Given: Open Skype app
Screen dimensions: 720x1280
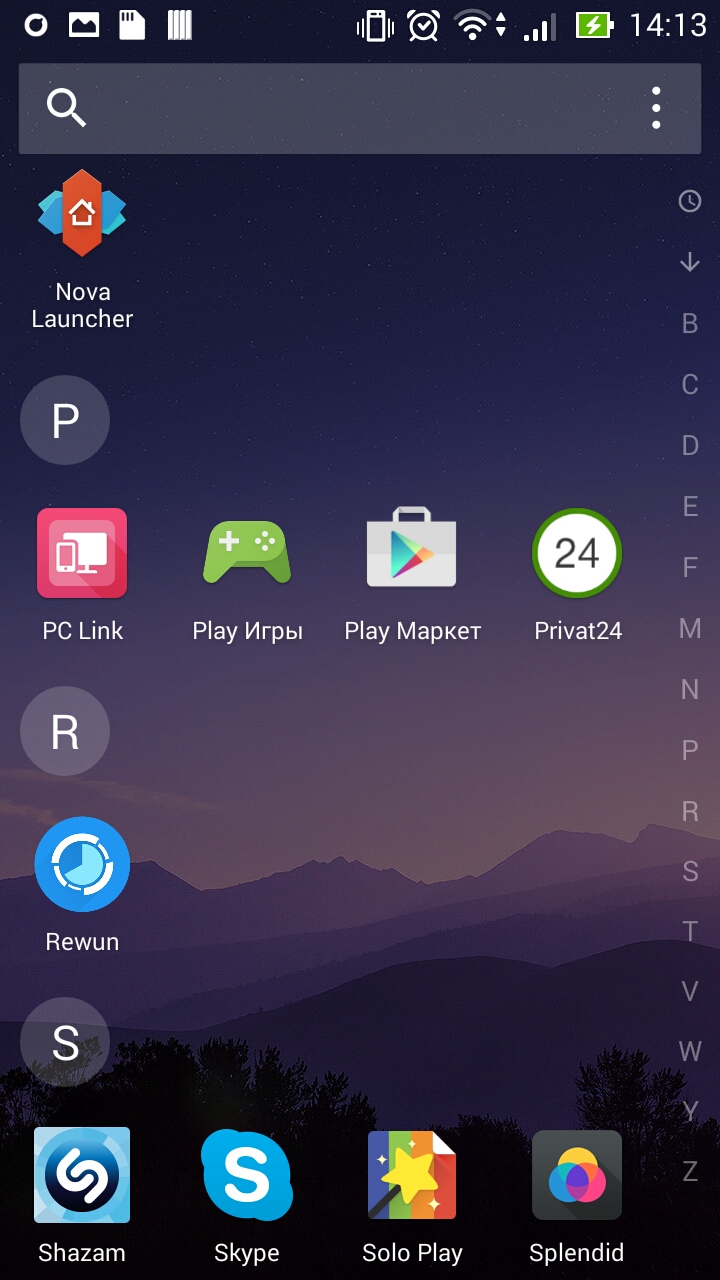Looking at the screenshot, I should click(x=247, y=1175).
